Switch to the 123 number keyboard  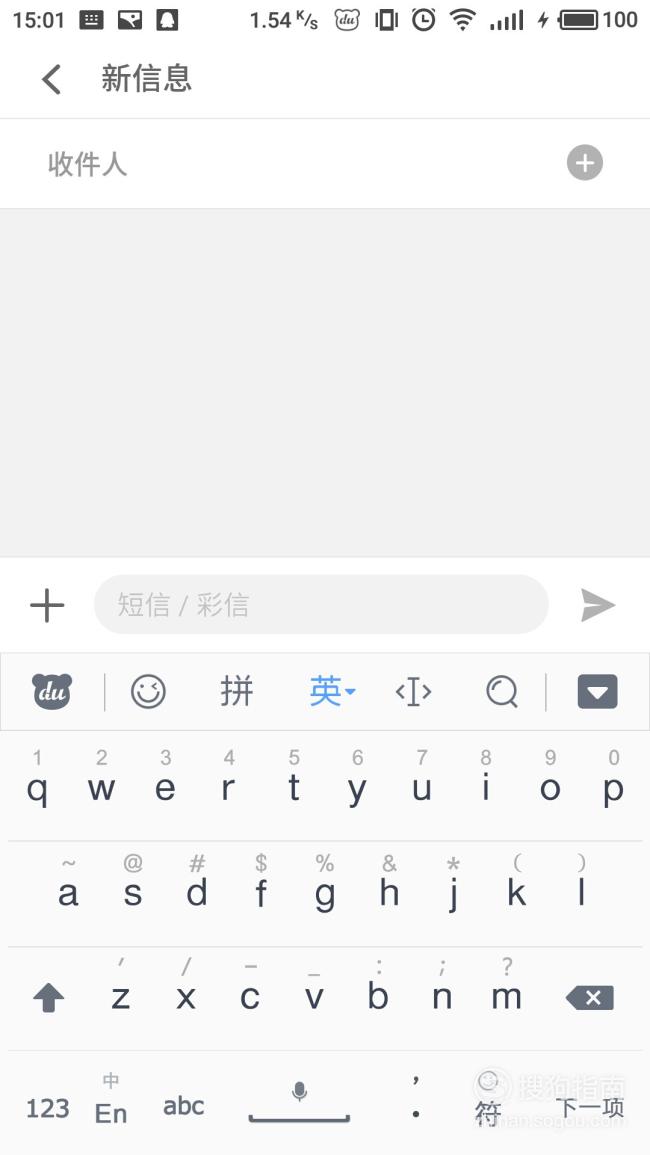48,1108
